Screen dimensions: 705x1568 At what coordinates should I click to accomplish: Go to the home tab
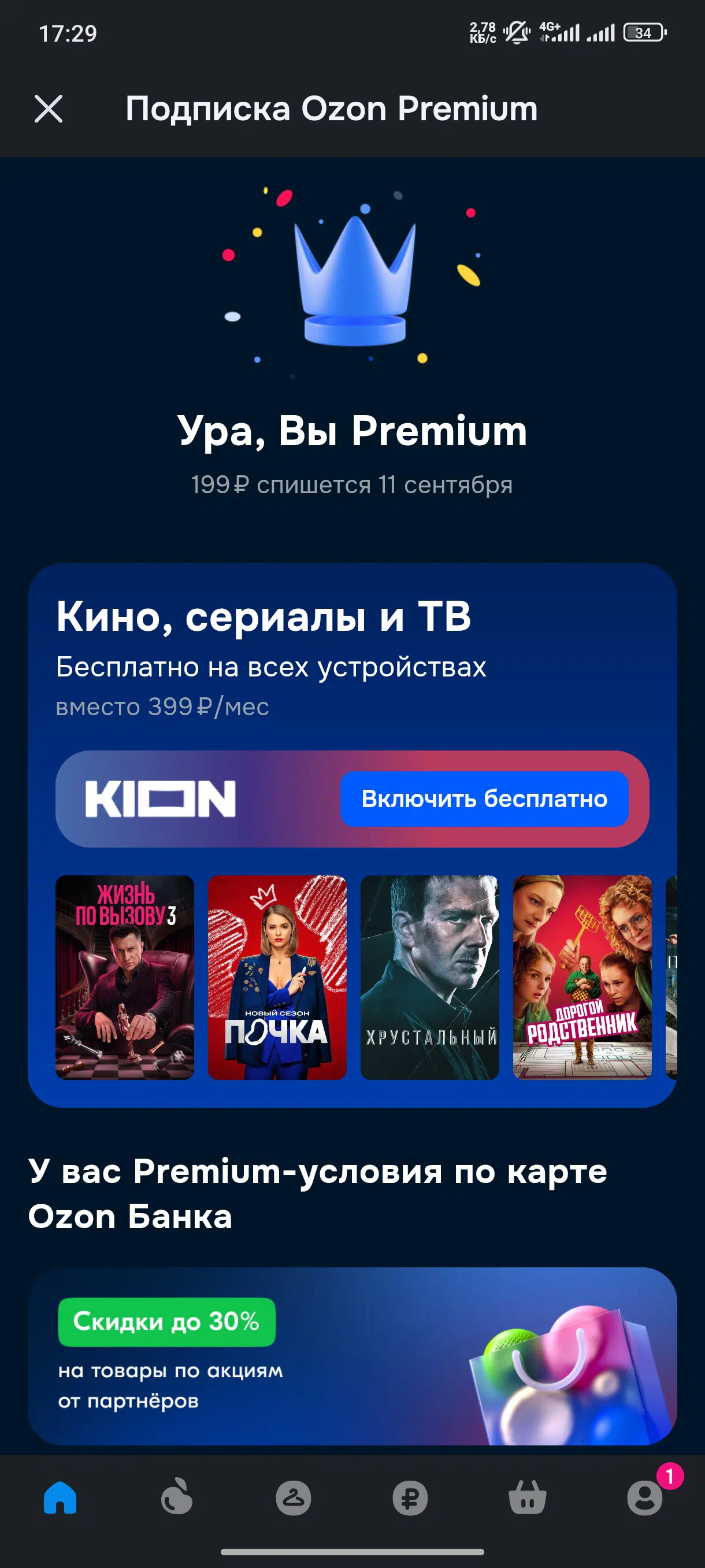[x=60, y=1498]
